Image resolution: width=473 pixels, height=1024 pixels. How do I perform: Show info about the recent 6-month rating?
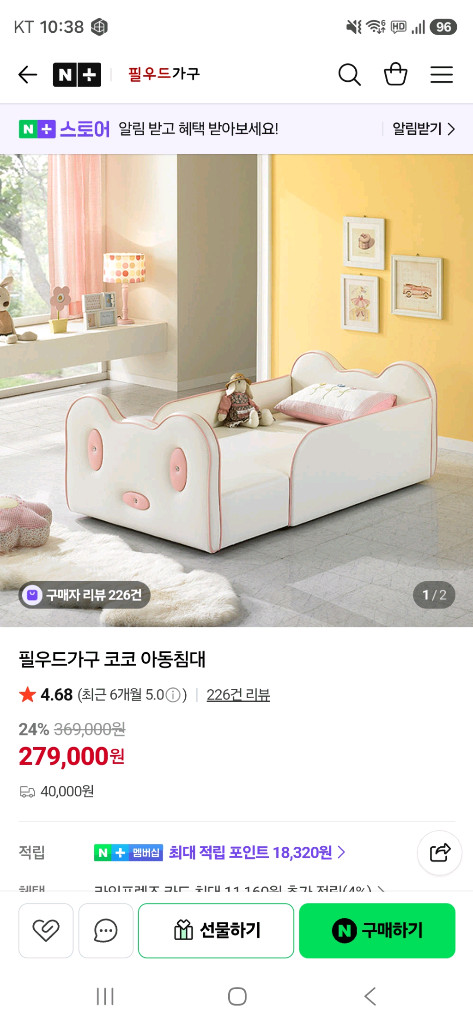point(172,696)
